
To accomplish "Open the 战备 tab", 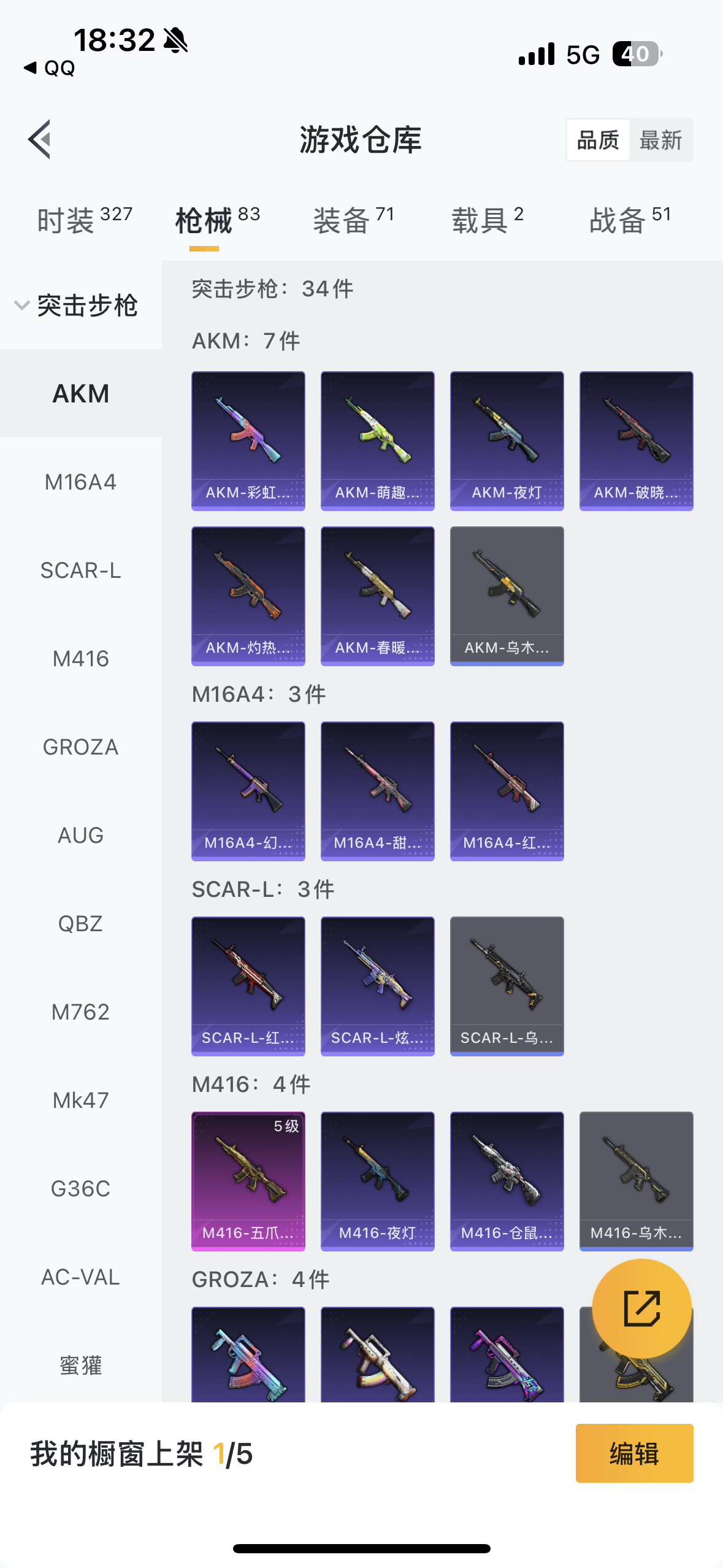I will 630,220.
